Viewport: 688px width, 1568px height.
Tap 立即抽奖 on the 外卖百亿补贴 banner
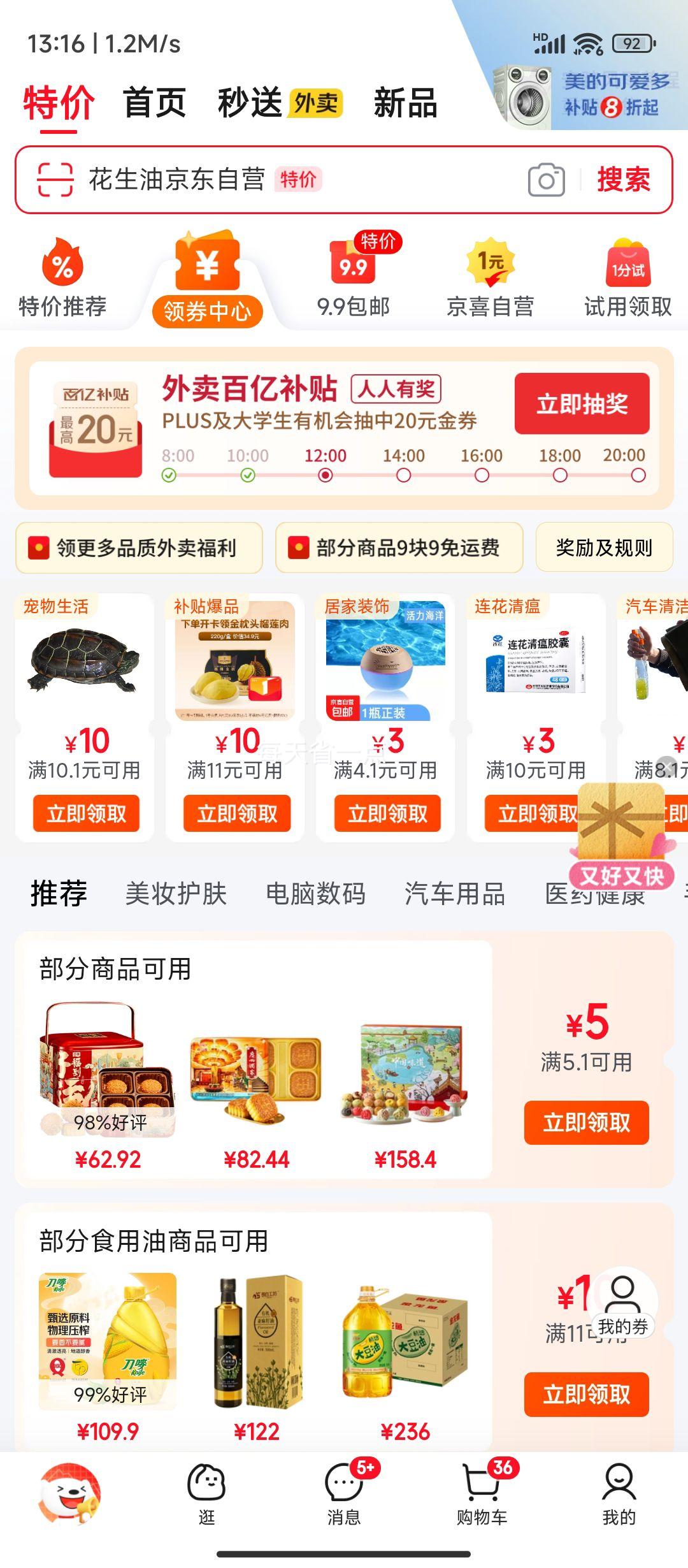(x=582, y=404)
